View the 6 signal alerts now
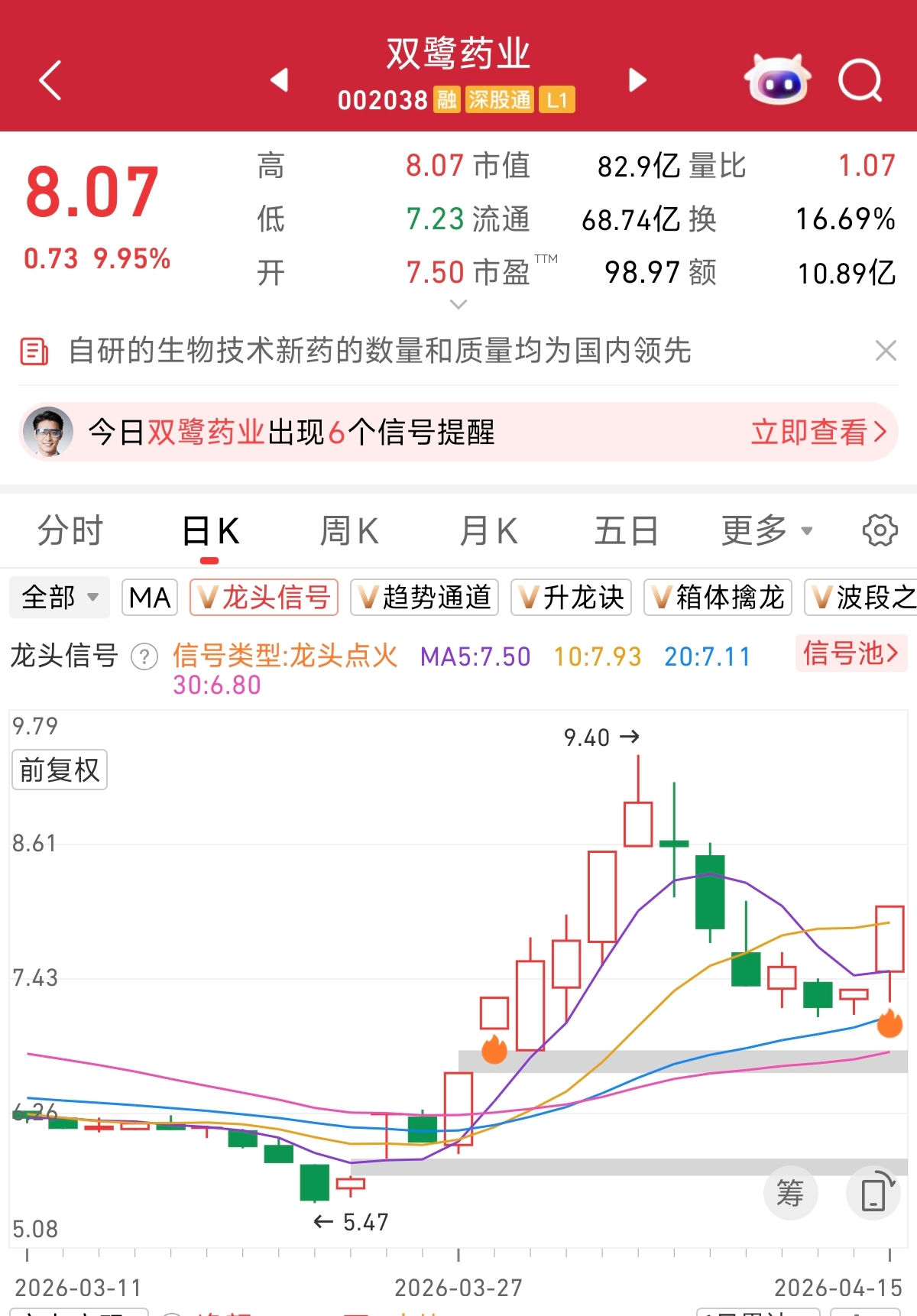The width and height of the screenshot is (917, 1316). pos(818,433)
